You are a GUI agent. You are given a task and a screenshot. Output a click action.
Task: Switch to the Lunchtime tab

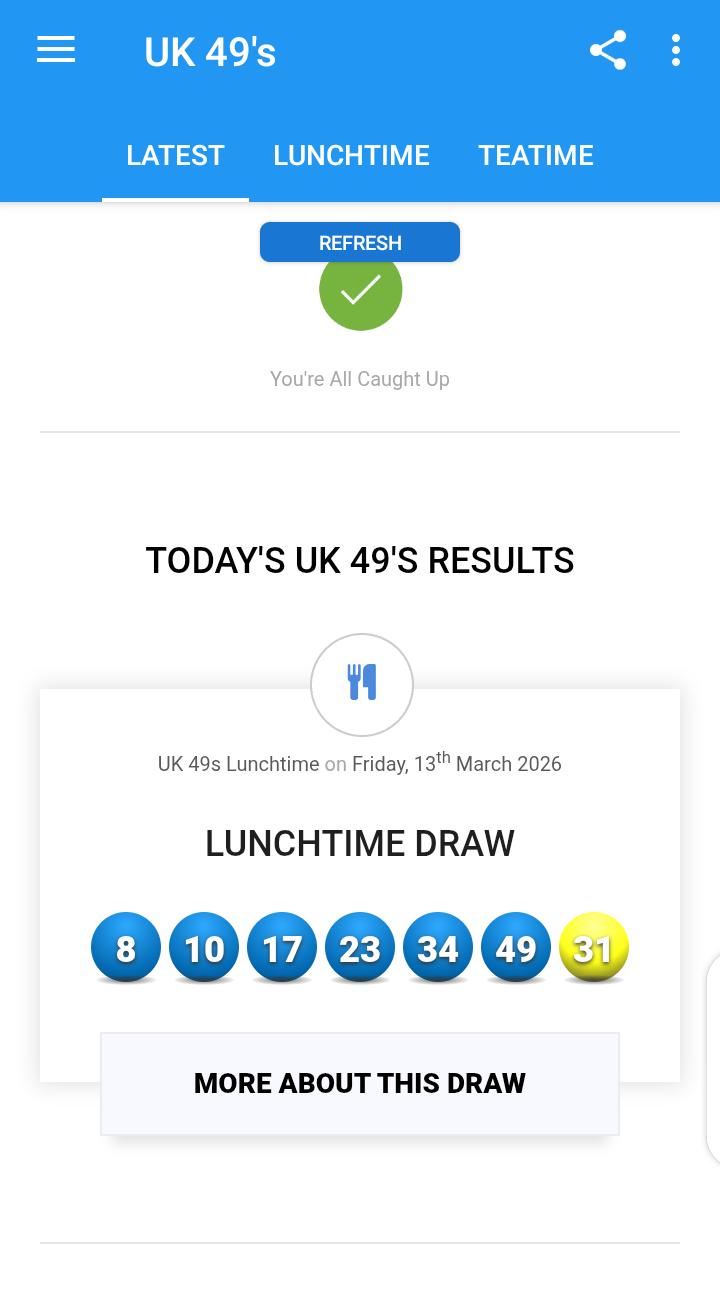[x=351, y=156]
